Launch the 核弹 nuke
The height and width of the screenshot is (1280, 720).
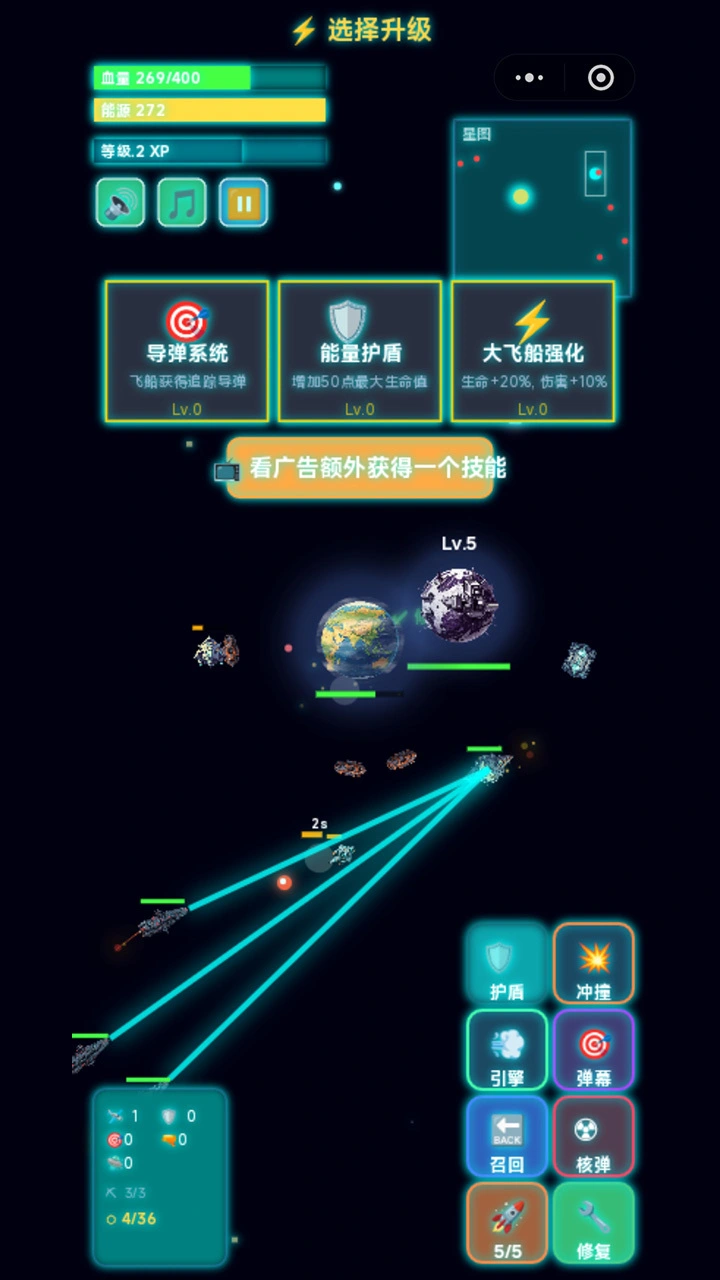(594, 1136)
